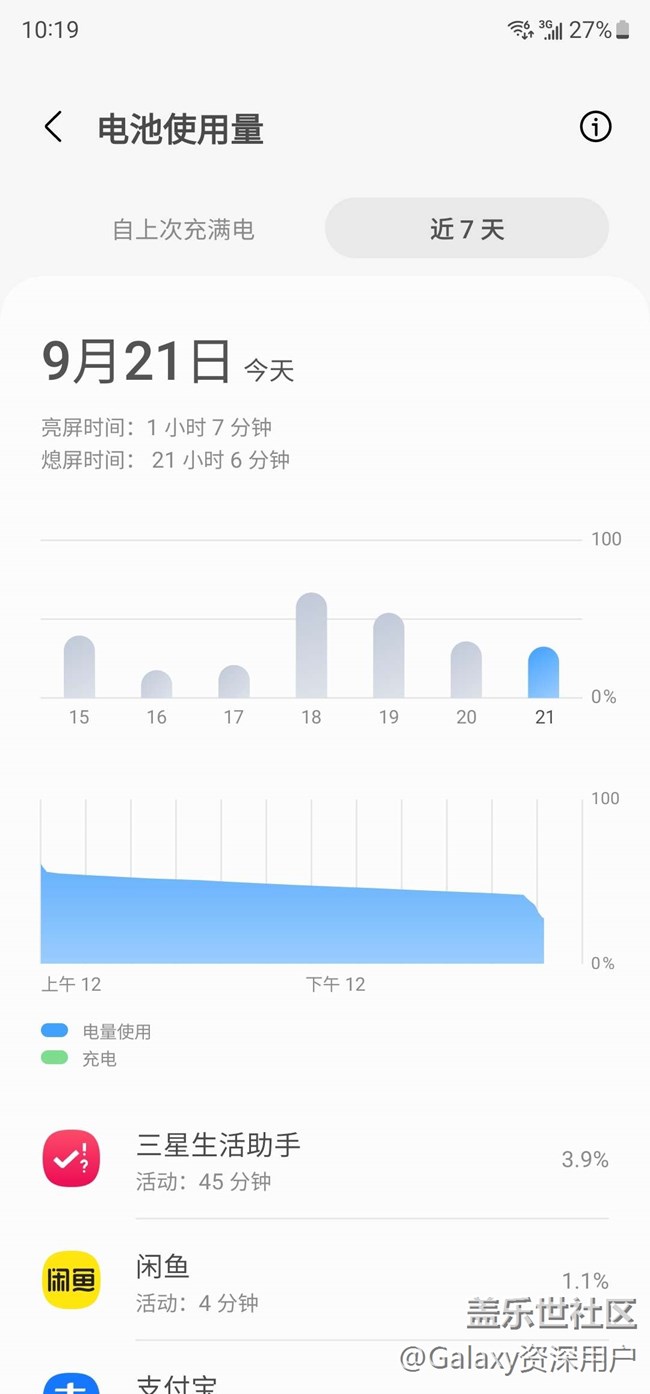Open the battery usage info icon

(x=595, y=127)
